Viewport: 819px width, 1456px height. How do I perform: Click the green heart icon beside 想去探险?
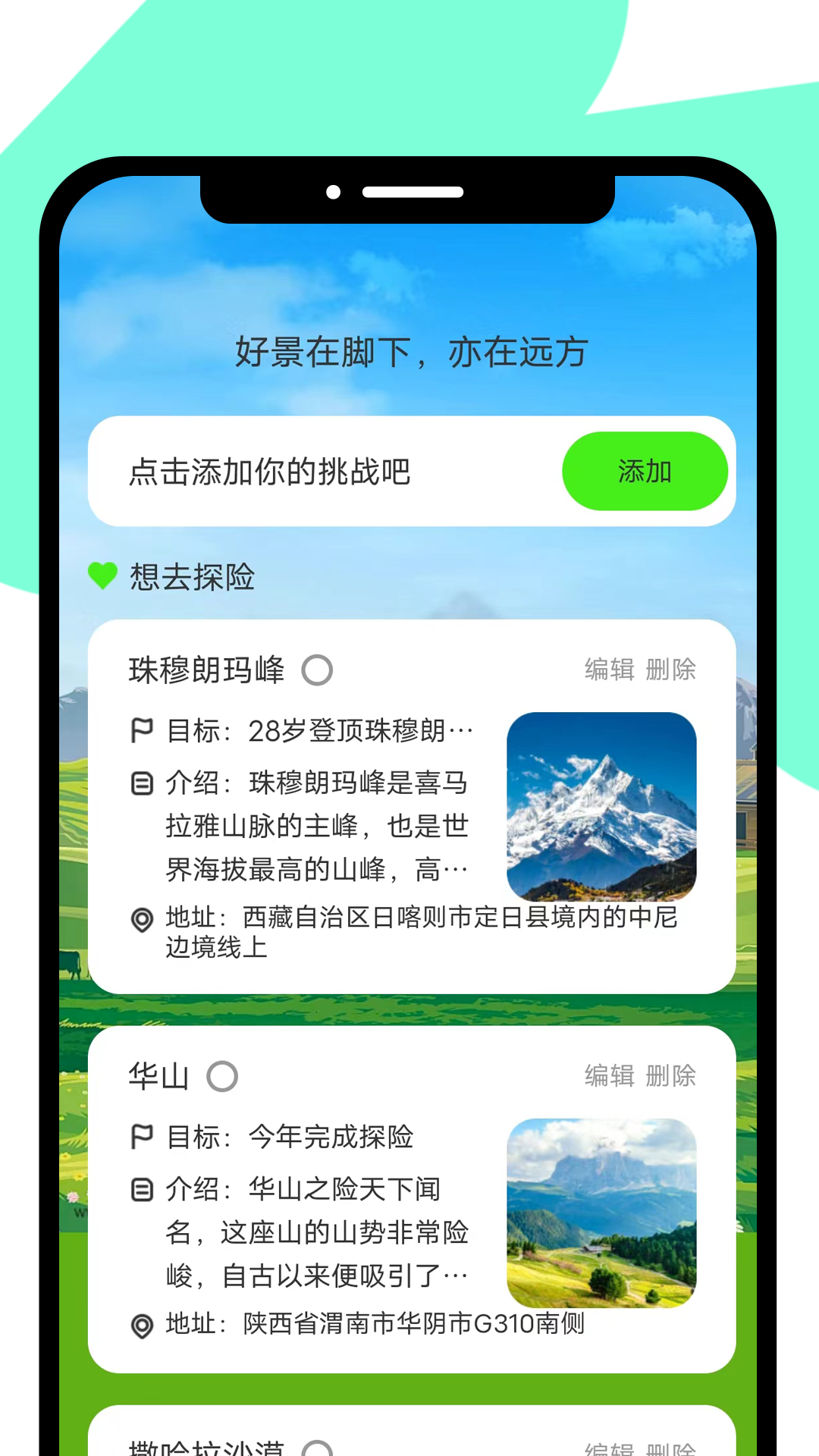point(104,578)
